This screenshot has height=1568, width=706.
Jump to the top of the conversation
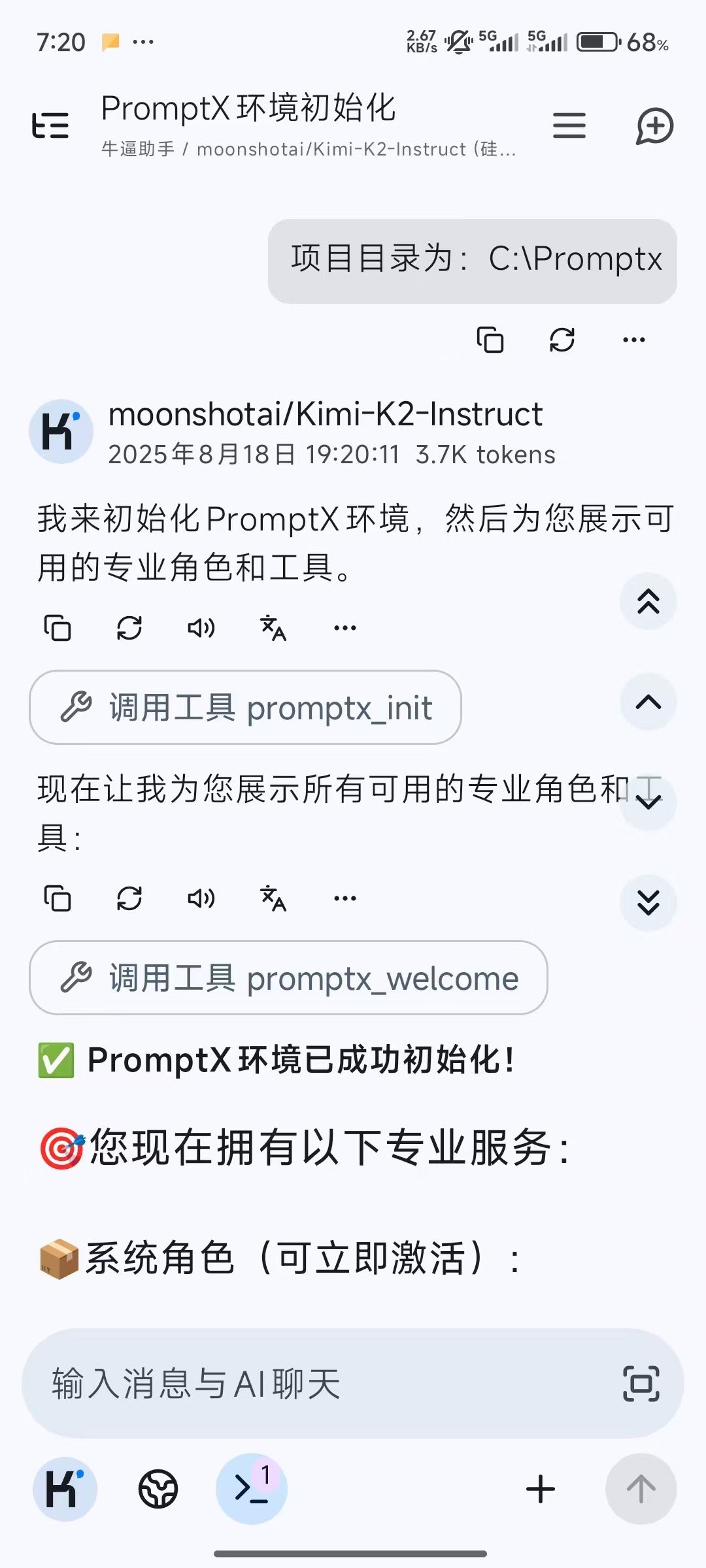(648, 601)
